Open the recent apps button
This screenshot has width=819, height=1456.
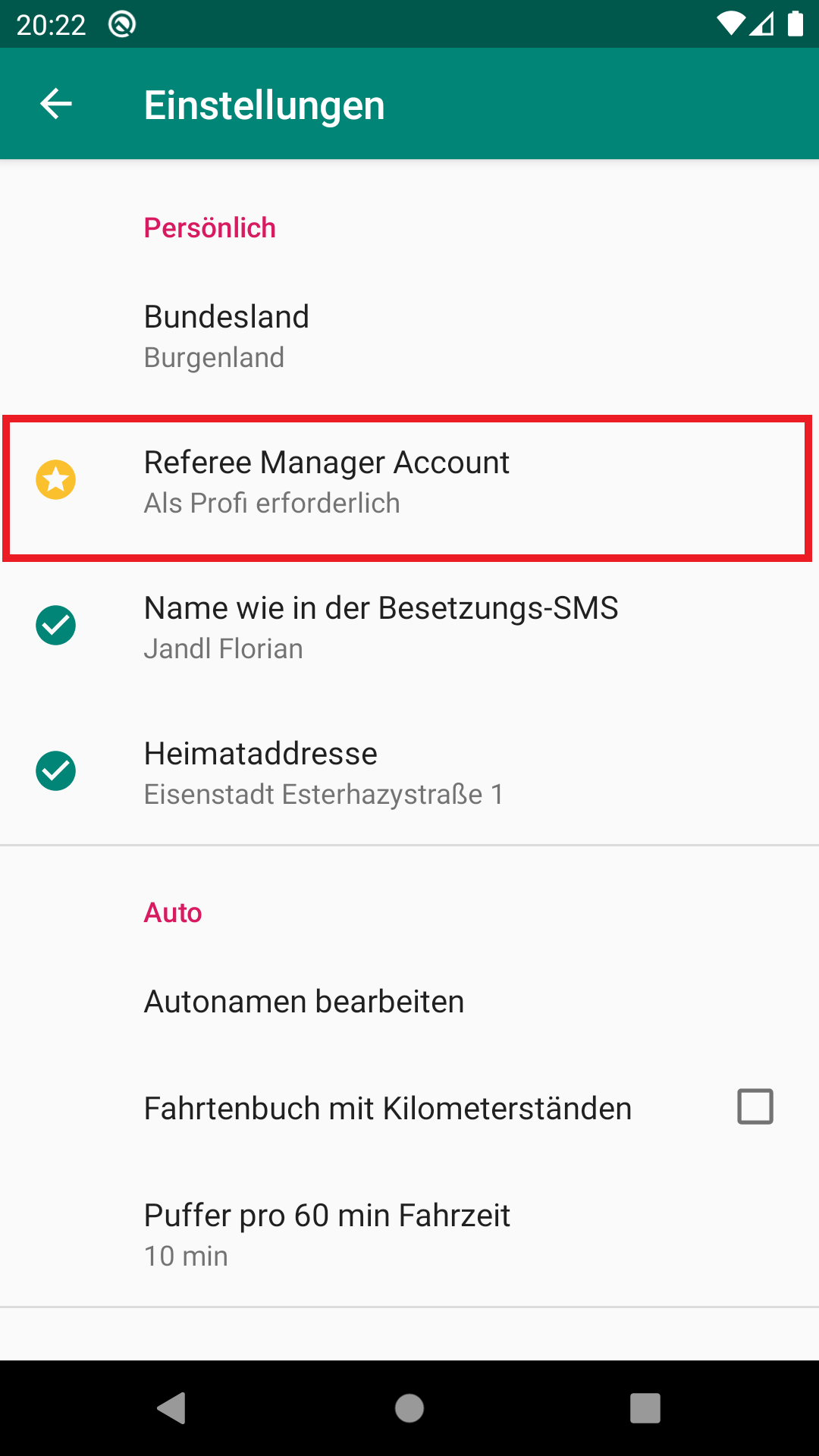(x=645, y=1408)
